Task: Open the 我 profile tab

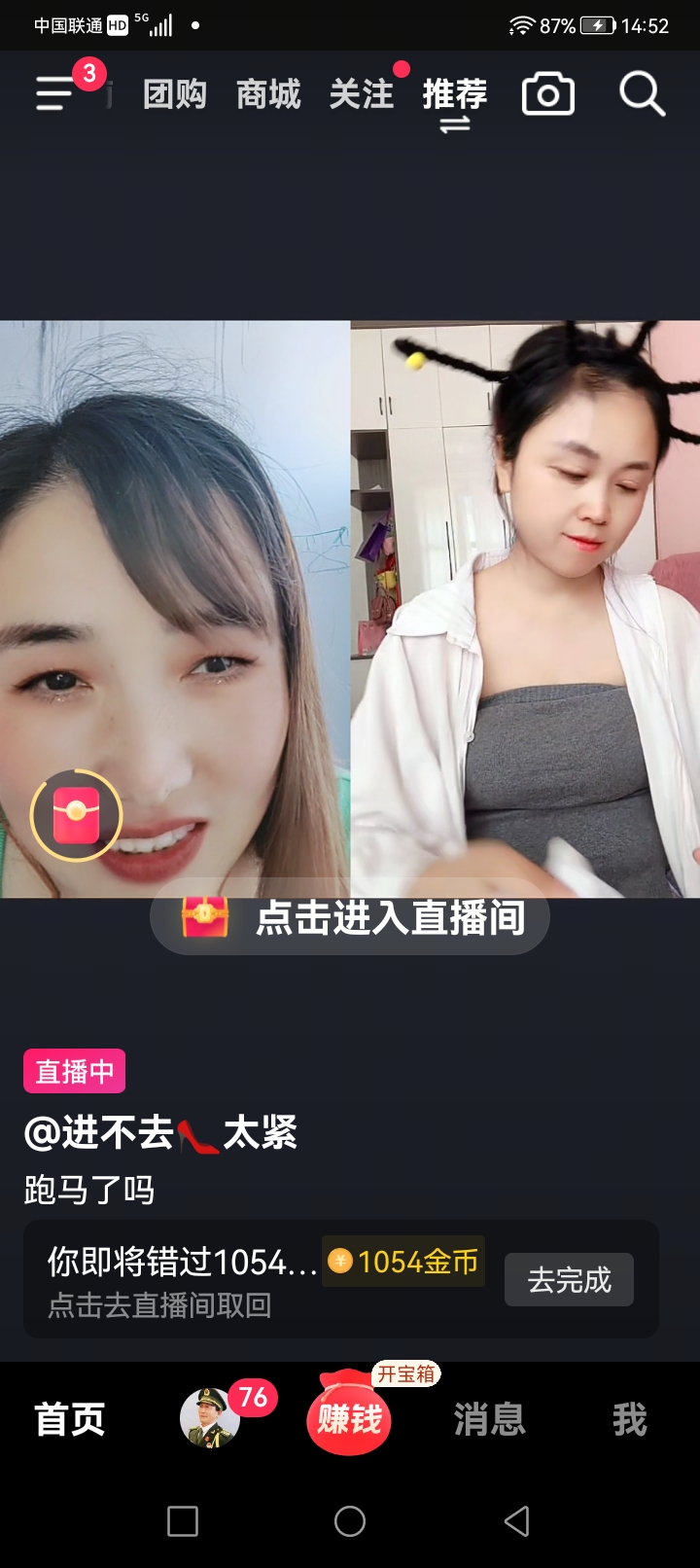Action: pyautogui.click(x=629, y=1420)
